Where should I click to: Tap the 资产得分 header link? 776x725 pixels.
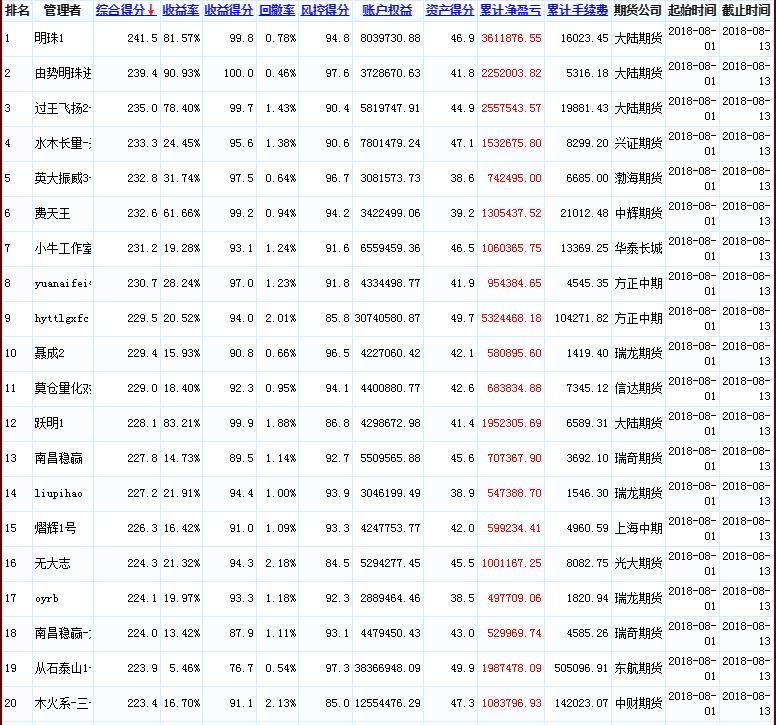pyautogui.click(x=449, y=10)
